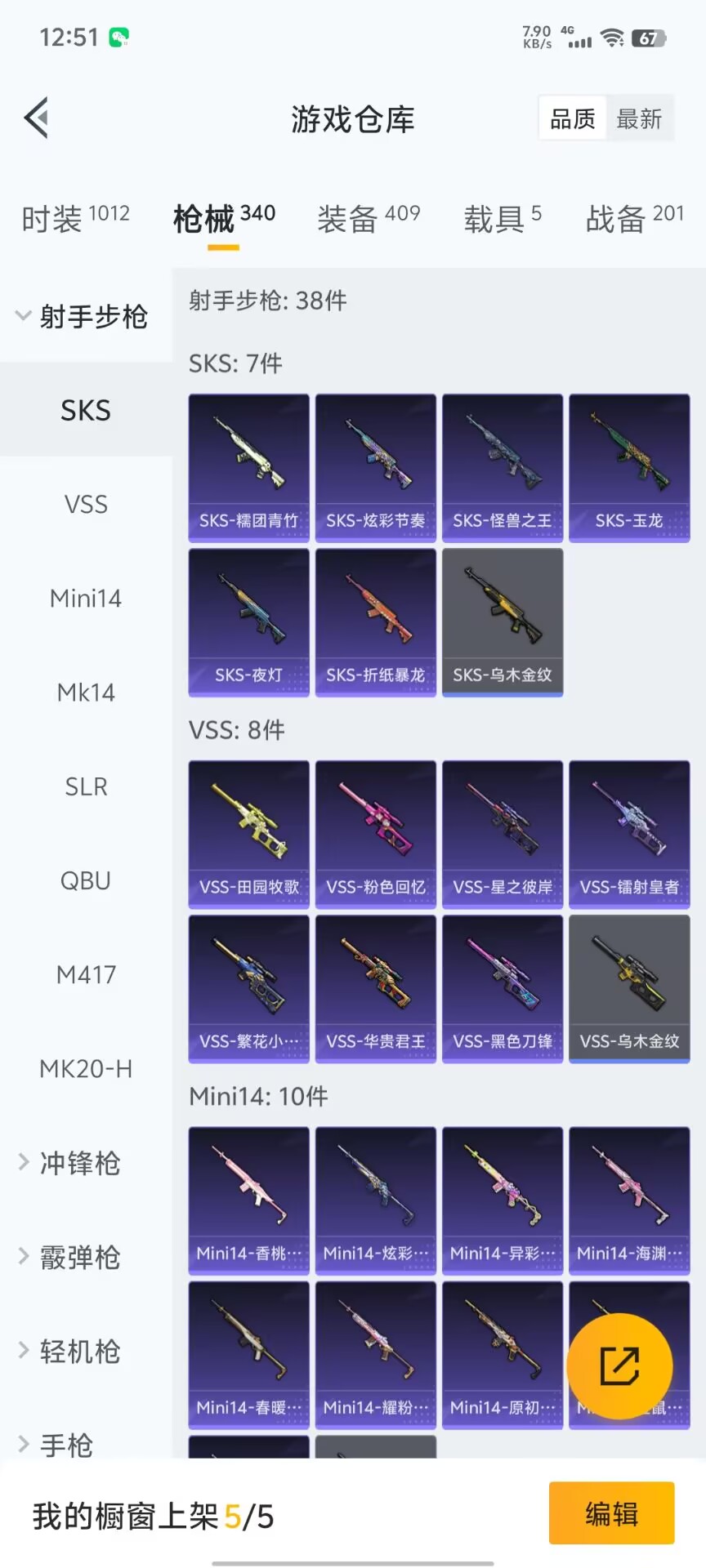706x1568 pixels.
Task: Open the 装备 tab
Action: pos(369,219)
